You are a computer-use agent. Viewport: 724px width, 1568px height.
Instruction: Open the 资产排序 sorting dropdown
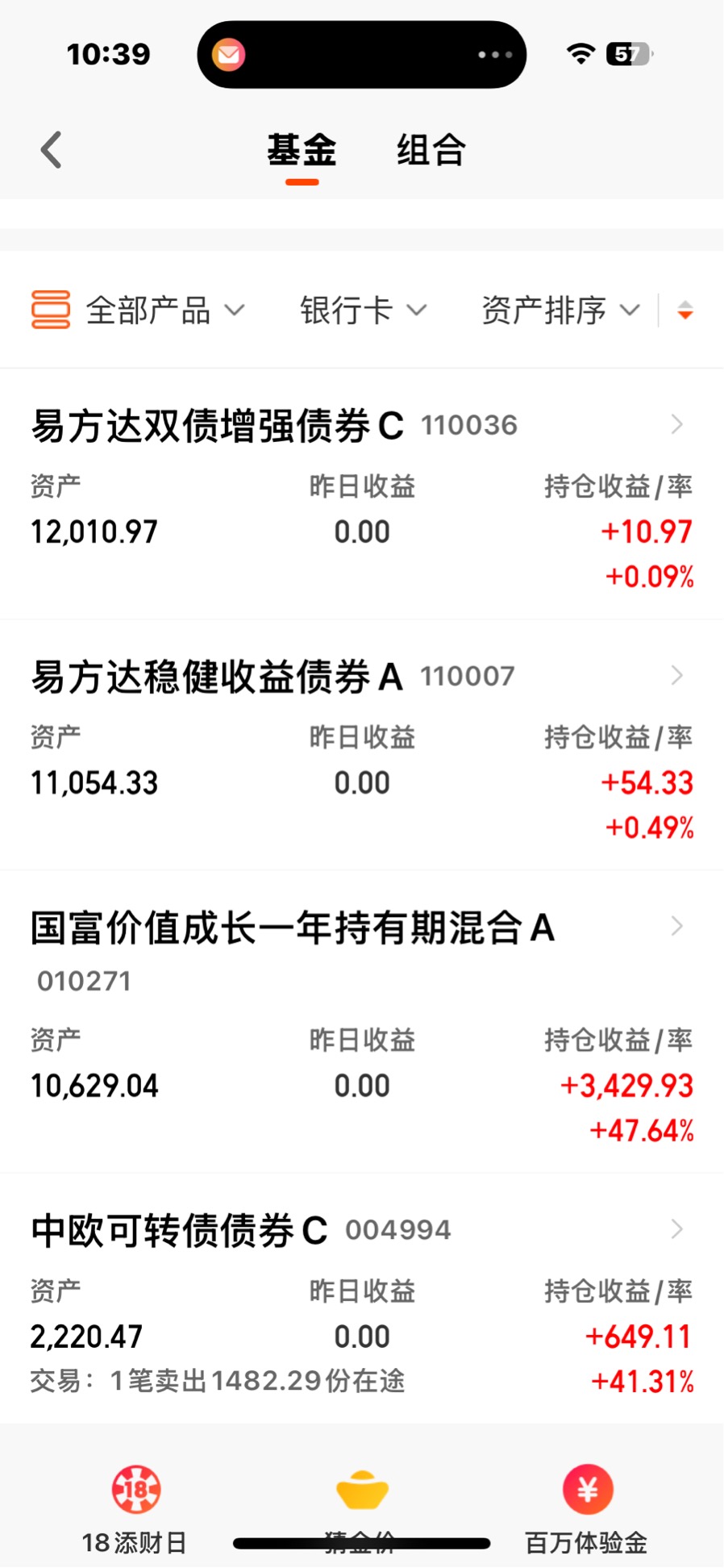coord(561,311)
